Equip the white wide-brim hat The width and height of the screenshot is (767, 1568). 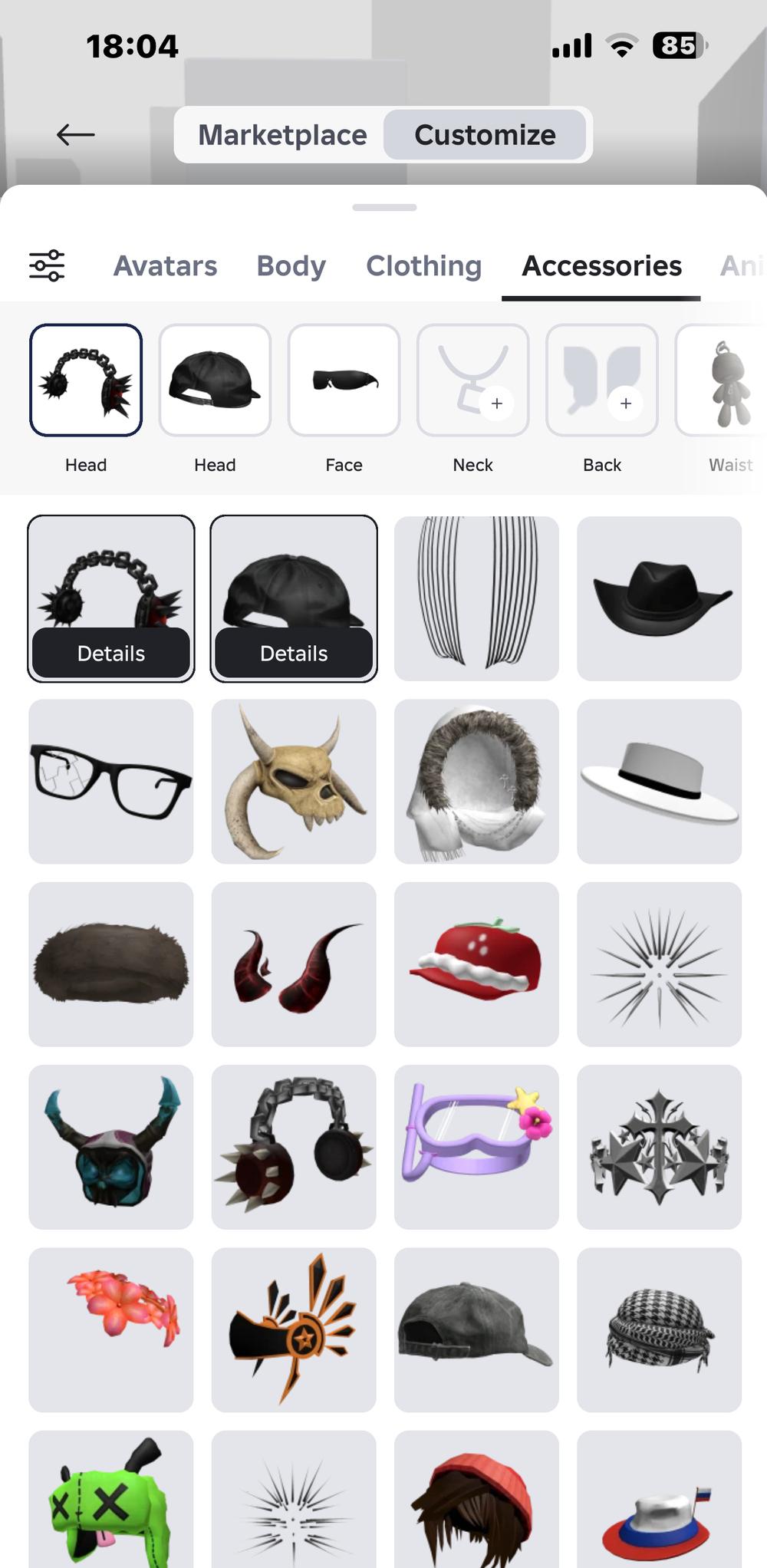659,781
